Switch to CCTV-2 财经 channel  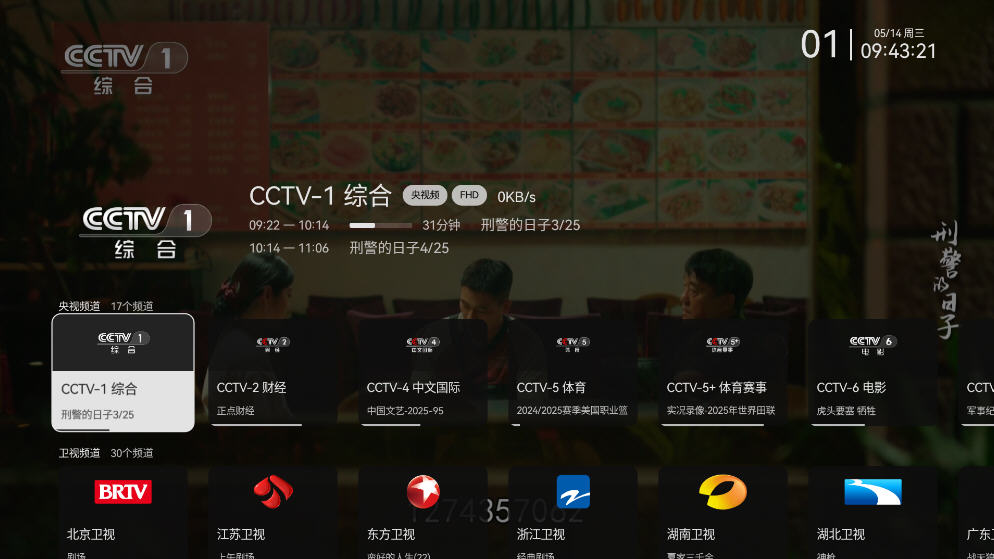pos(273,373)
